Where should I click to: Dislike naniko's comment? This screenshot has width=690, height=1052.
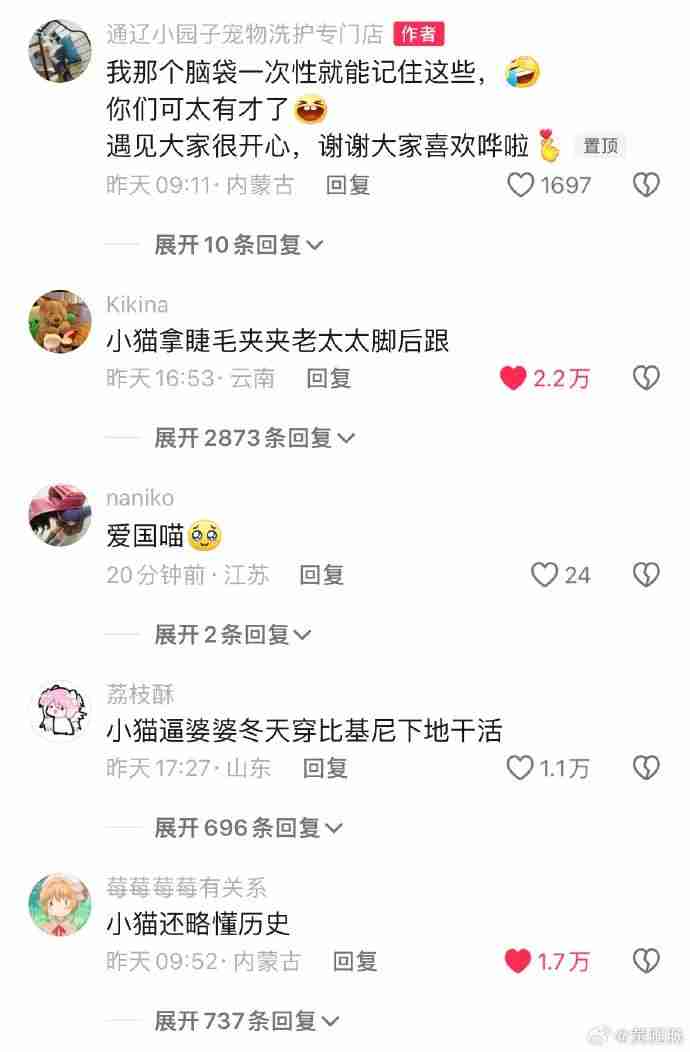point(647,575)
